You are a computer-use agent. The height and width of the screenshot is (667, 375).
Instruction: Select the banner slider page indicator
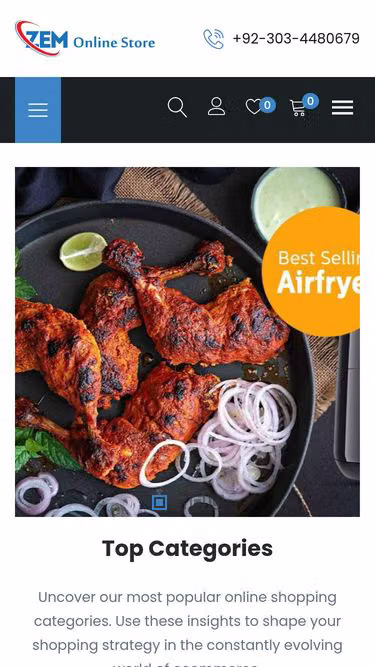(159, 503)
